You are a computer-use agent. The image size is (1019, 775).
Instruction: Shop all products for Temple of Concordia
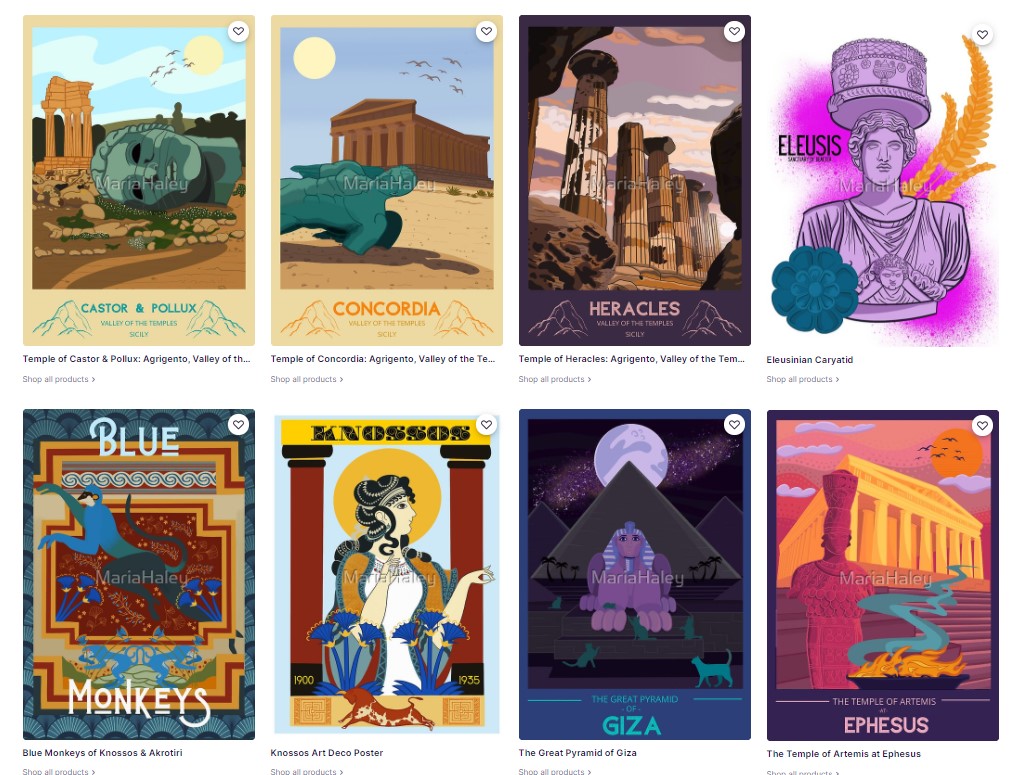point(307,379)
